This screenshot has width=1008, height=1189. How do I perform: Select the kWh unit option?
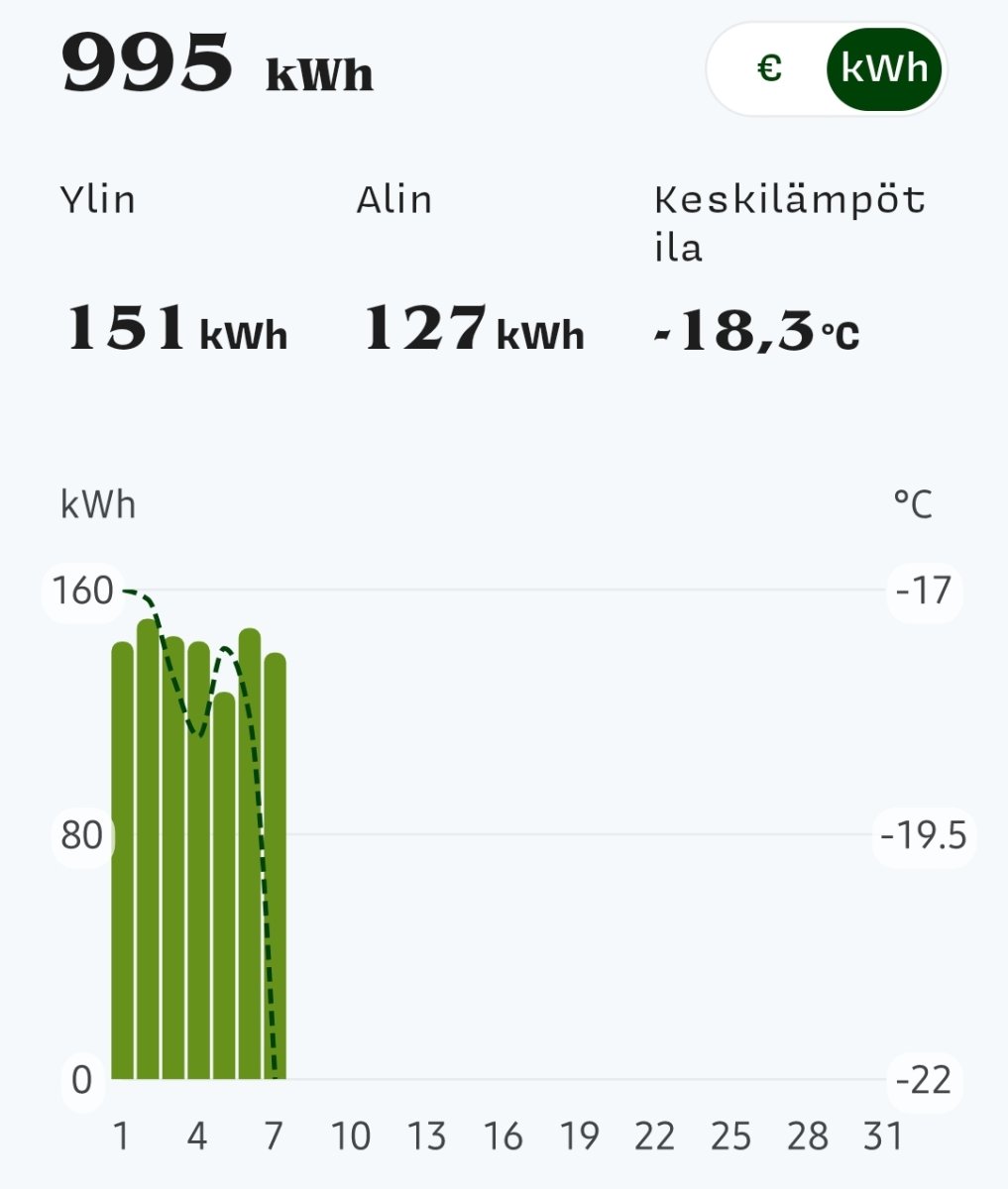pos(884,68)
